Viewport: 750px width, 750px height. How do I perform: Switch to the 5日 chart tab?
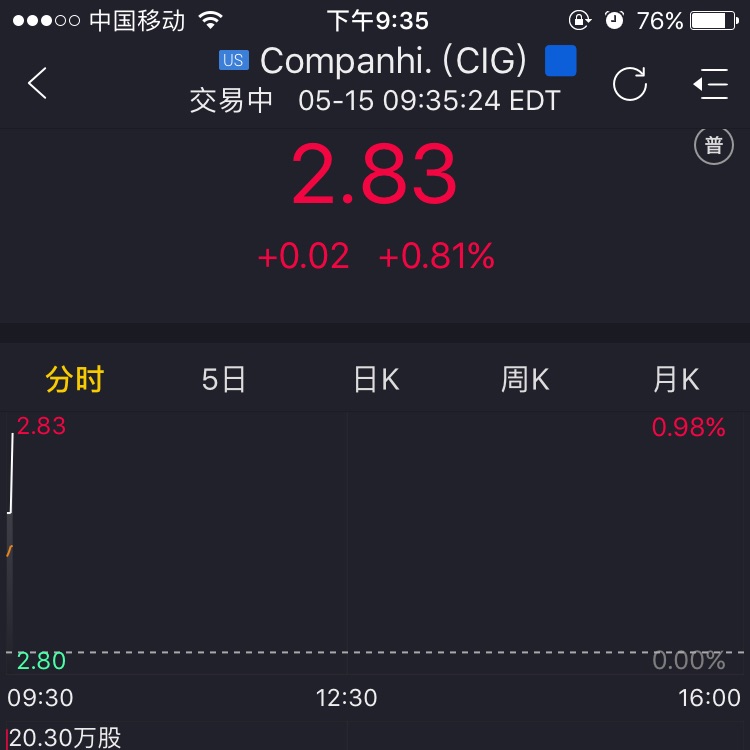224,380
